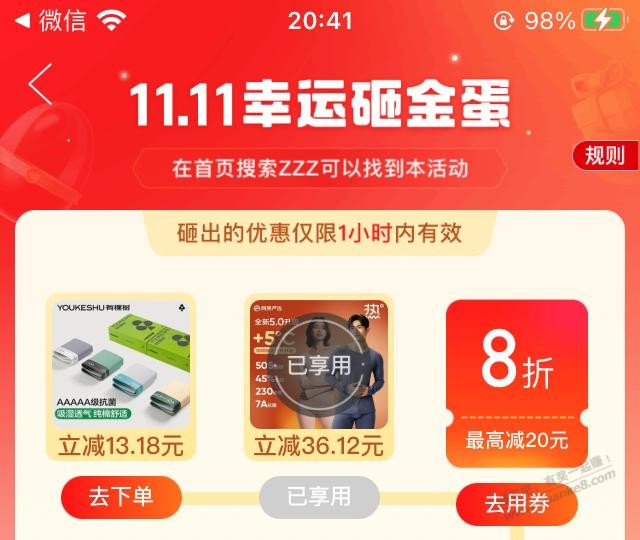Go back using the top-left arrow
This screenshot has width=640, height=540.
tap(40, 85)
